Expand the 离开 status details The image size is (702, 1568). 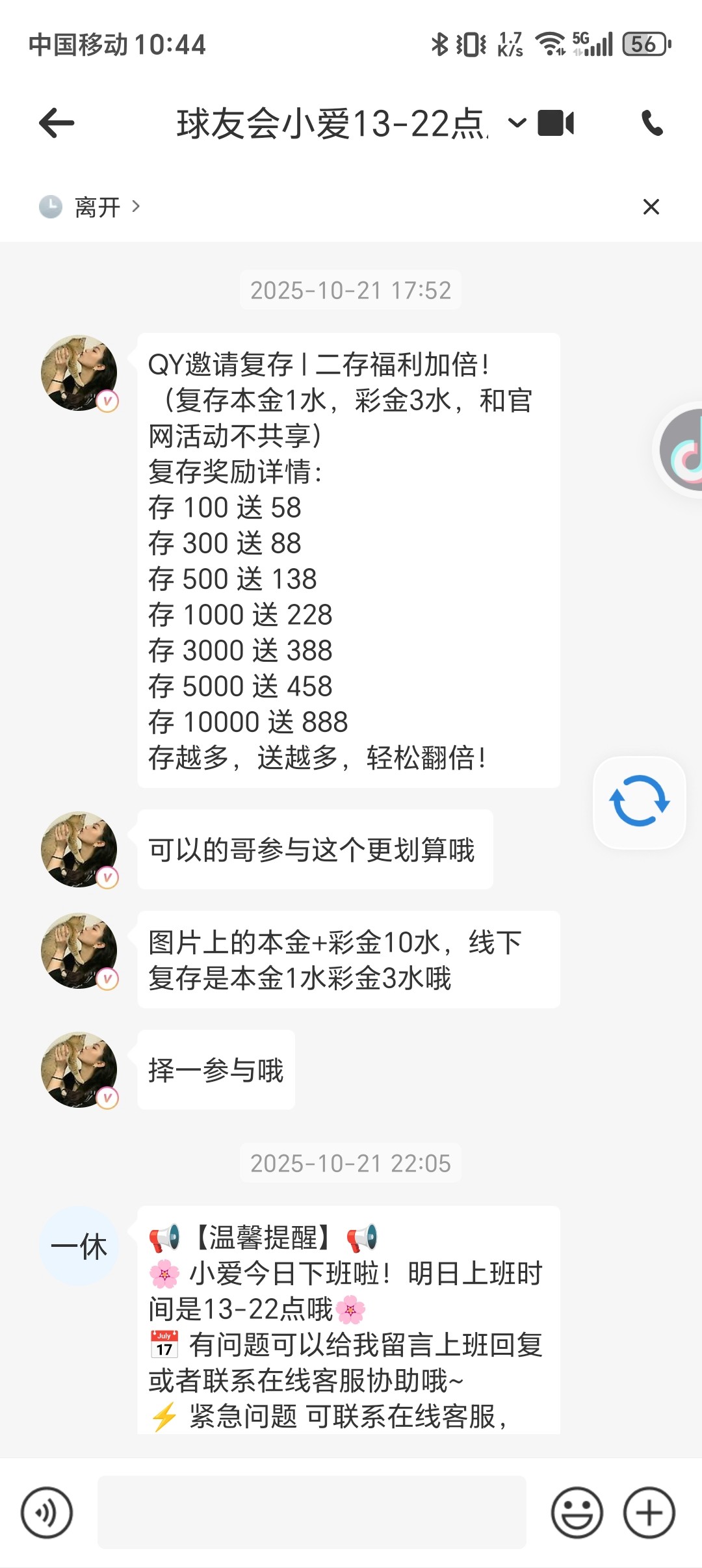(x=136, y=207)
